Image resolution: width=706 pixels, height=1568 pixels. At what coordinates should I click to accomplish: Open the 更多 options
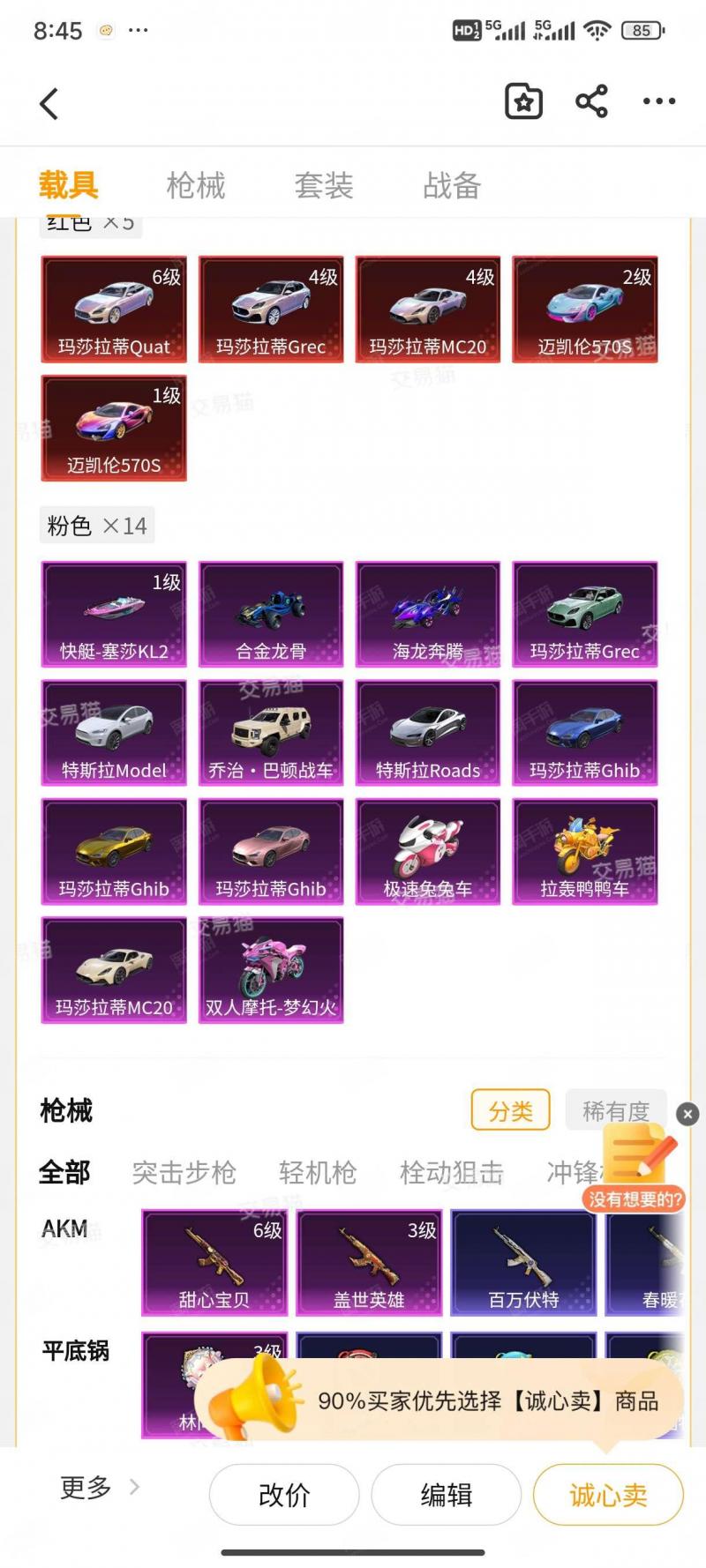[x=99, y=1488]
